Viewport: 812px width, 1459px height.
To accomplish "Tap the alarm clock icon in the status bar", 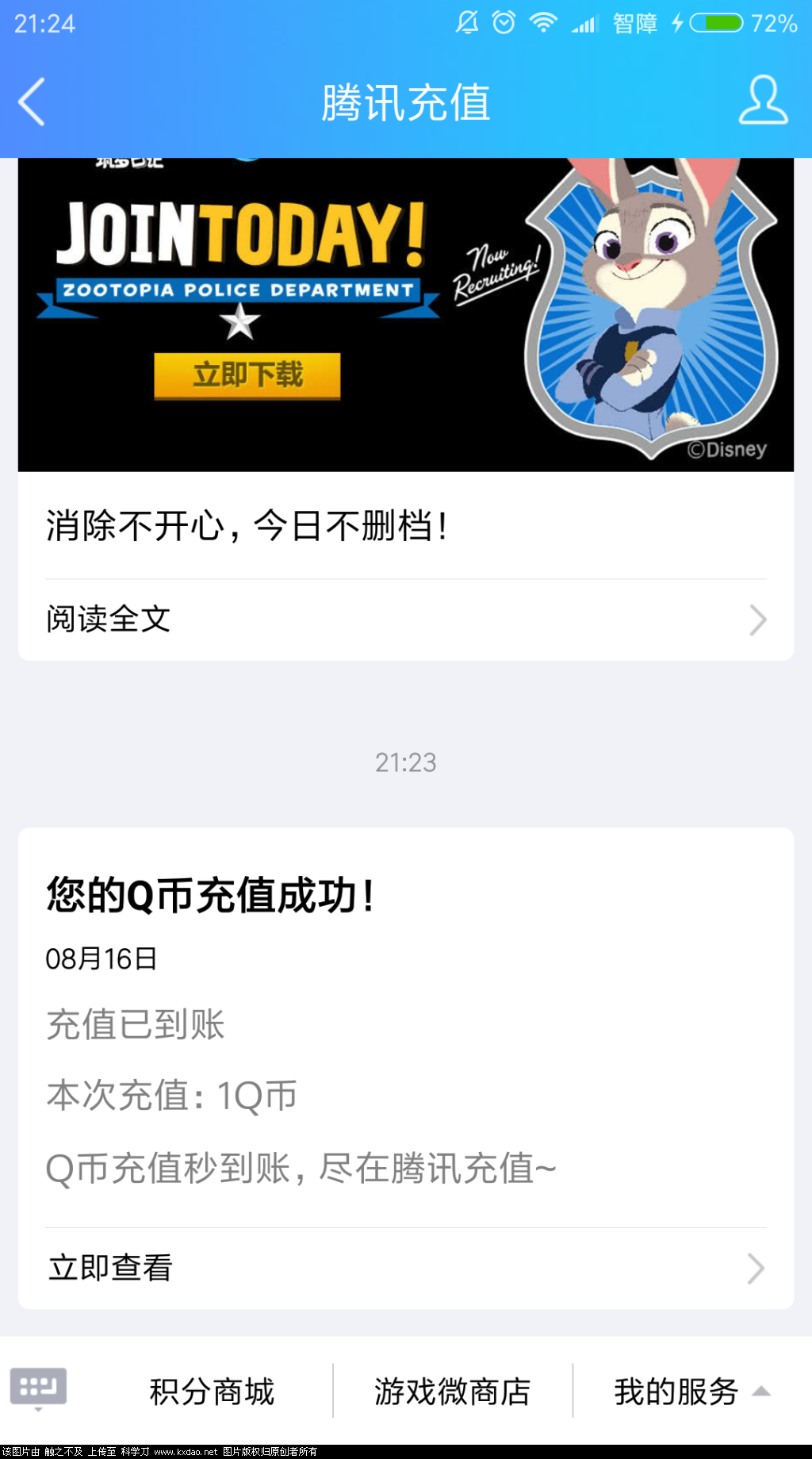I will click(502, 23).
